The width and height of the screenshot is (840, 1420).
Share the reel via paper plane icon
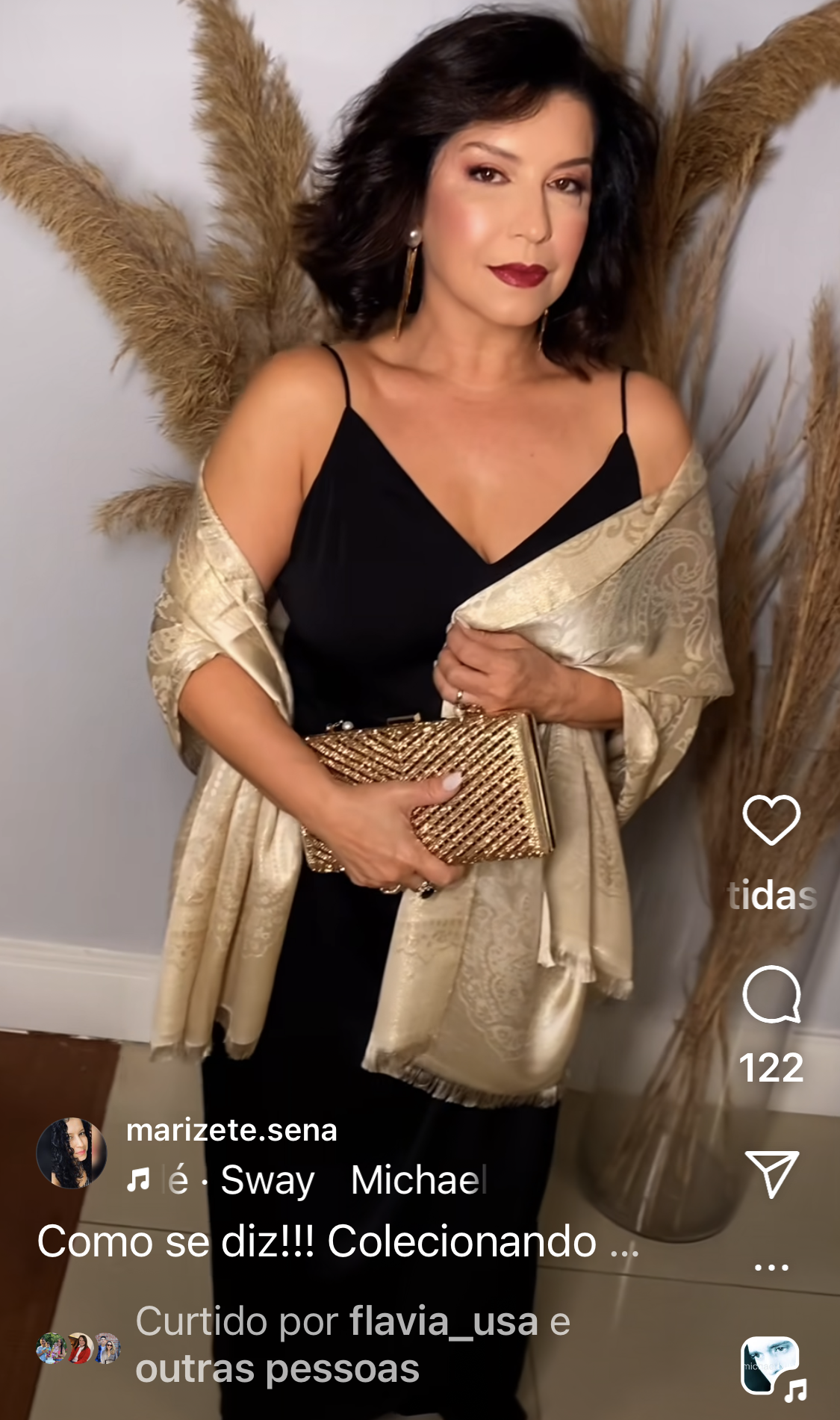[771, 1173]
